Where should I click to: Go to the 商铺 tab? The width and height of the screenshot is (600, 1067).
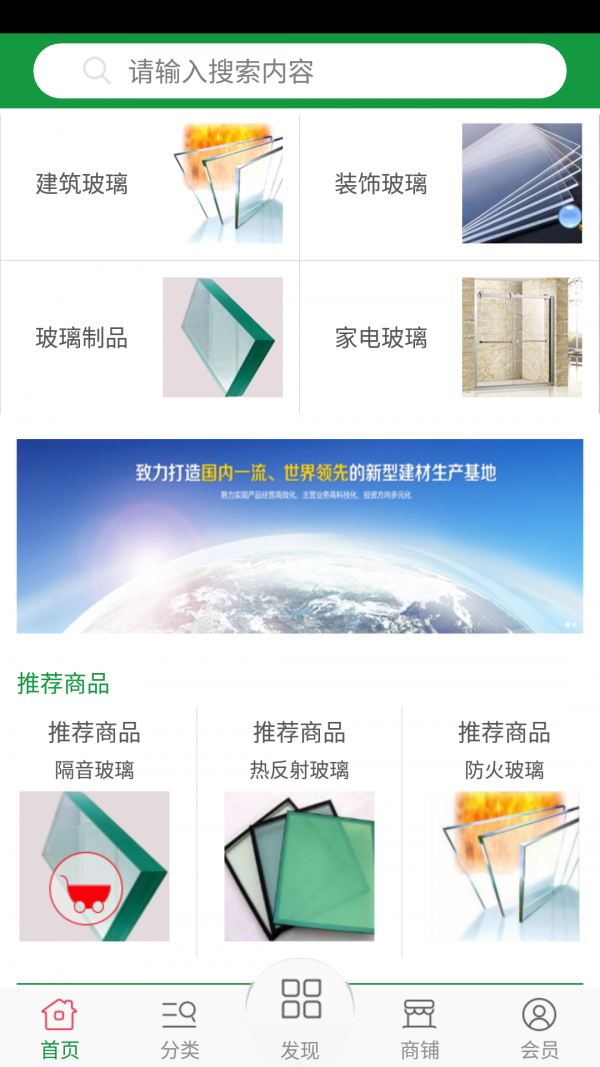pos(420,1028)
